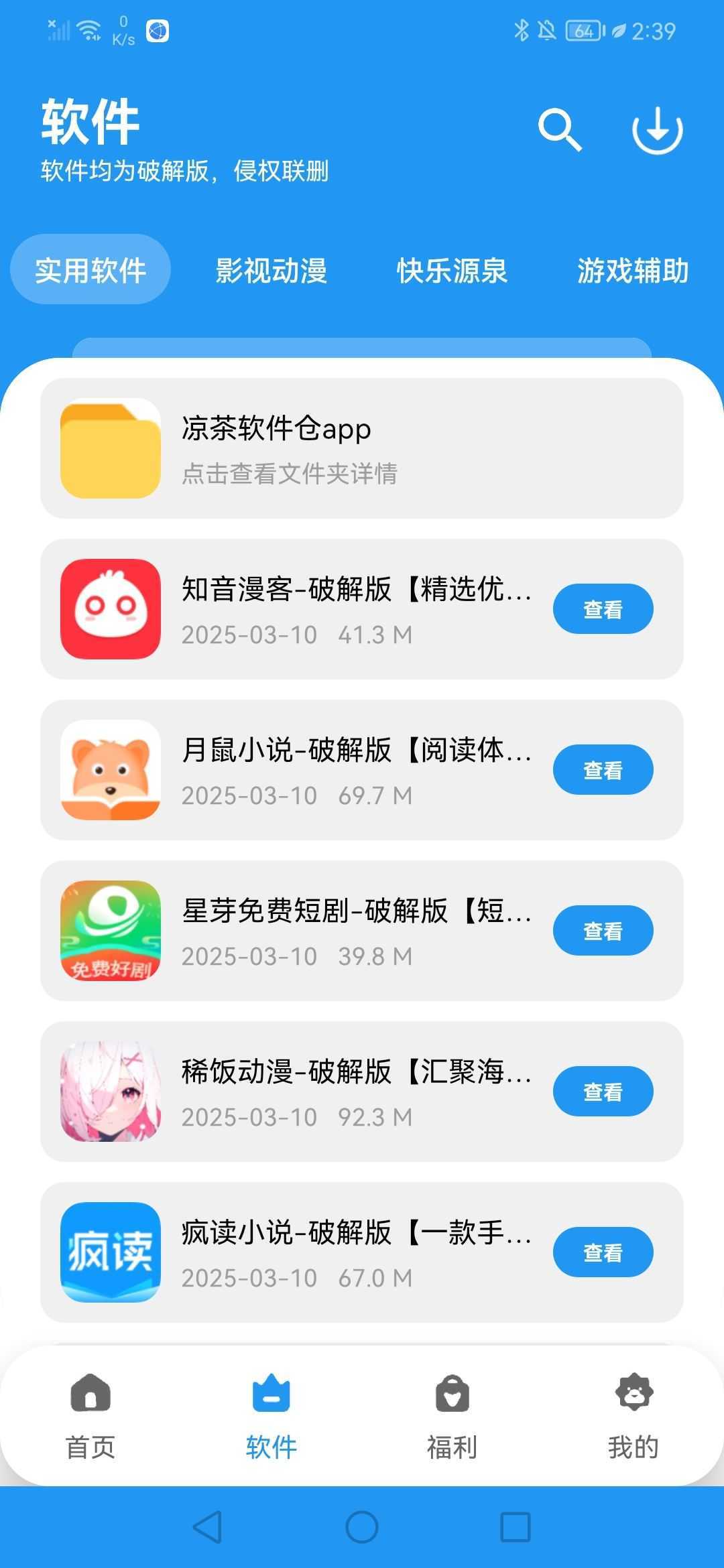724x1568 pixels.
Task: Go to the 首页 tab
Action: point(90,1415)
